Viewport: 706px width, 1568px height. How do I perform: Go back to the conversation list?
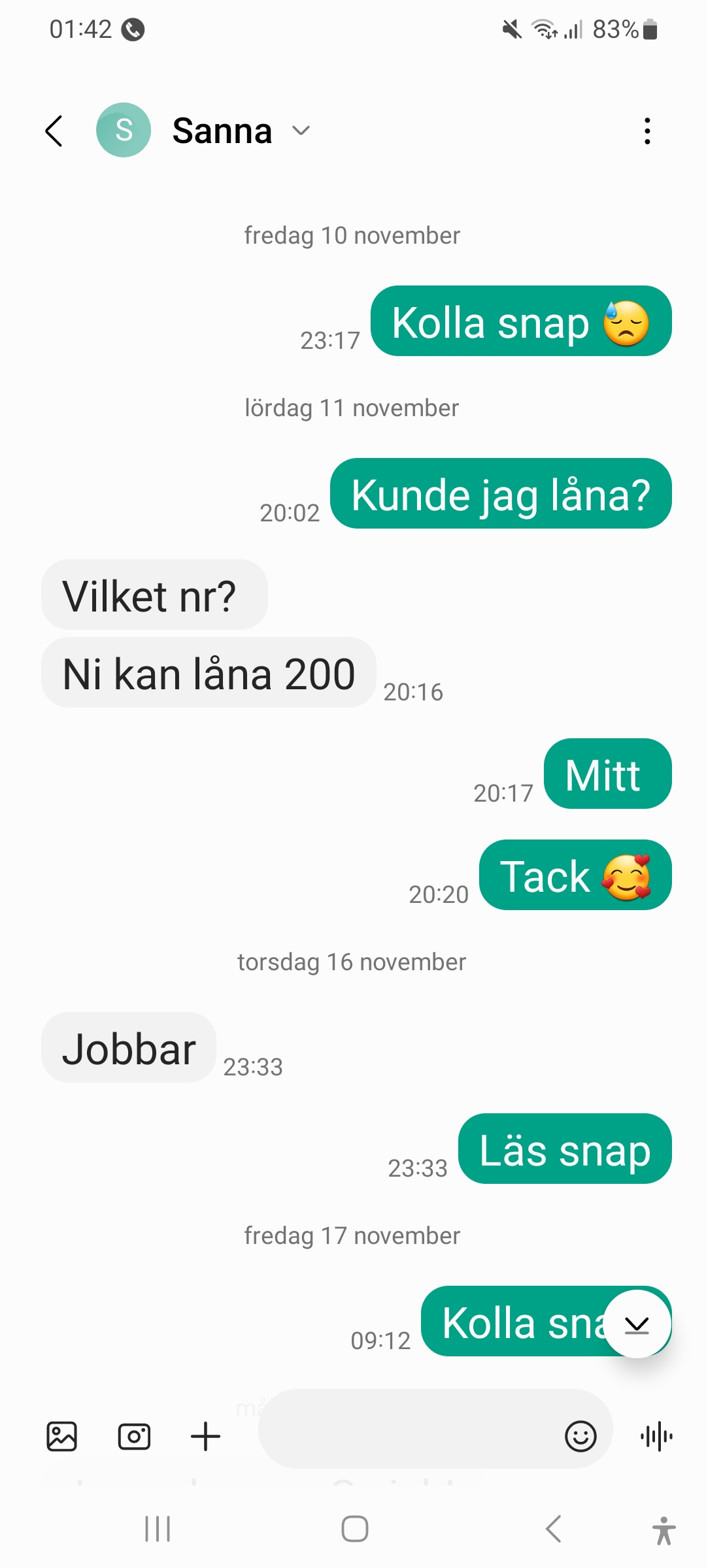[54, 131]
